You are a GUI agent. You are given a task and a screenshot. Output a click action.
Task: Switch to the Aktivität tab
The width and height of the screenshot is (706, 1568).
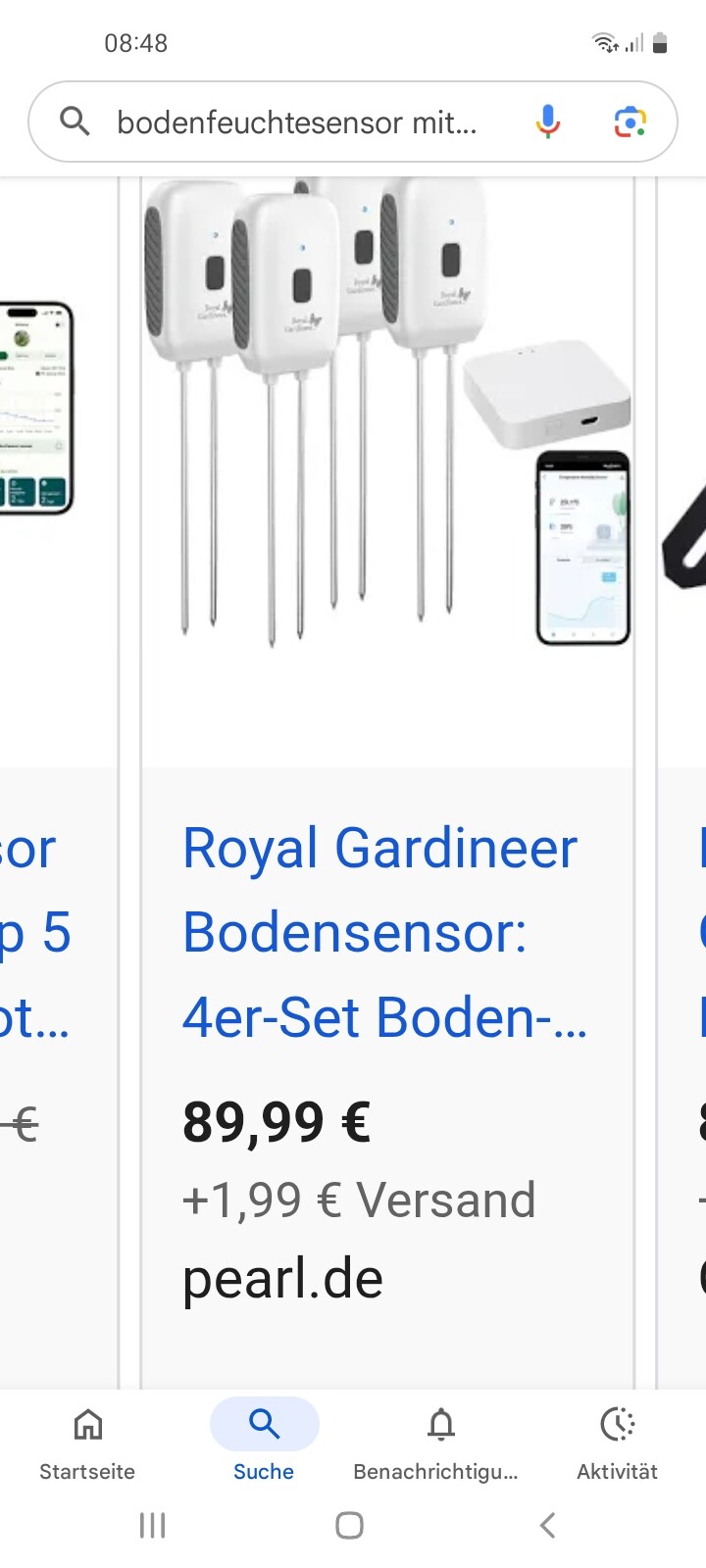(617, 1443)
